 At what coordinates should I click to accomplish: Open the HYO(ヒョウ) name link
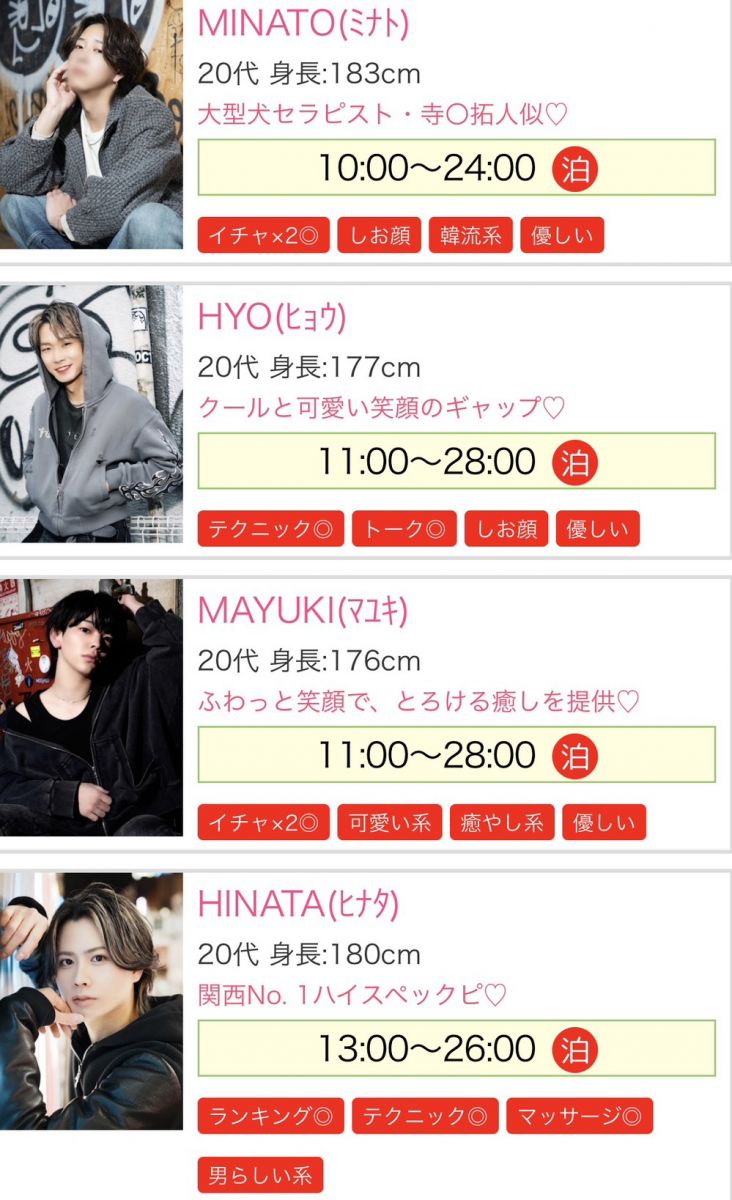(x=272, y=317)
